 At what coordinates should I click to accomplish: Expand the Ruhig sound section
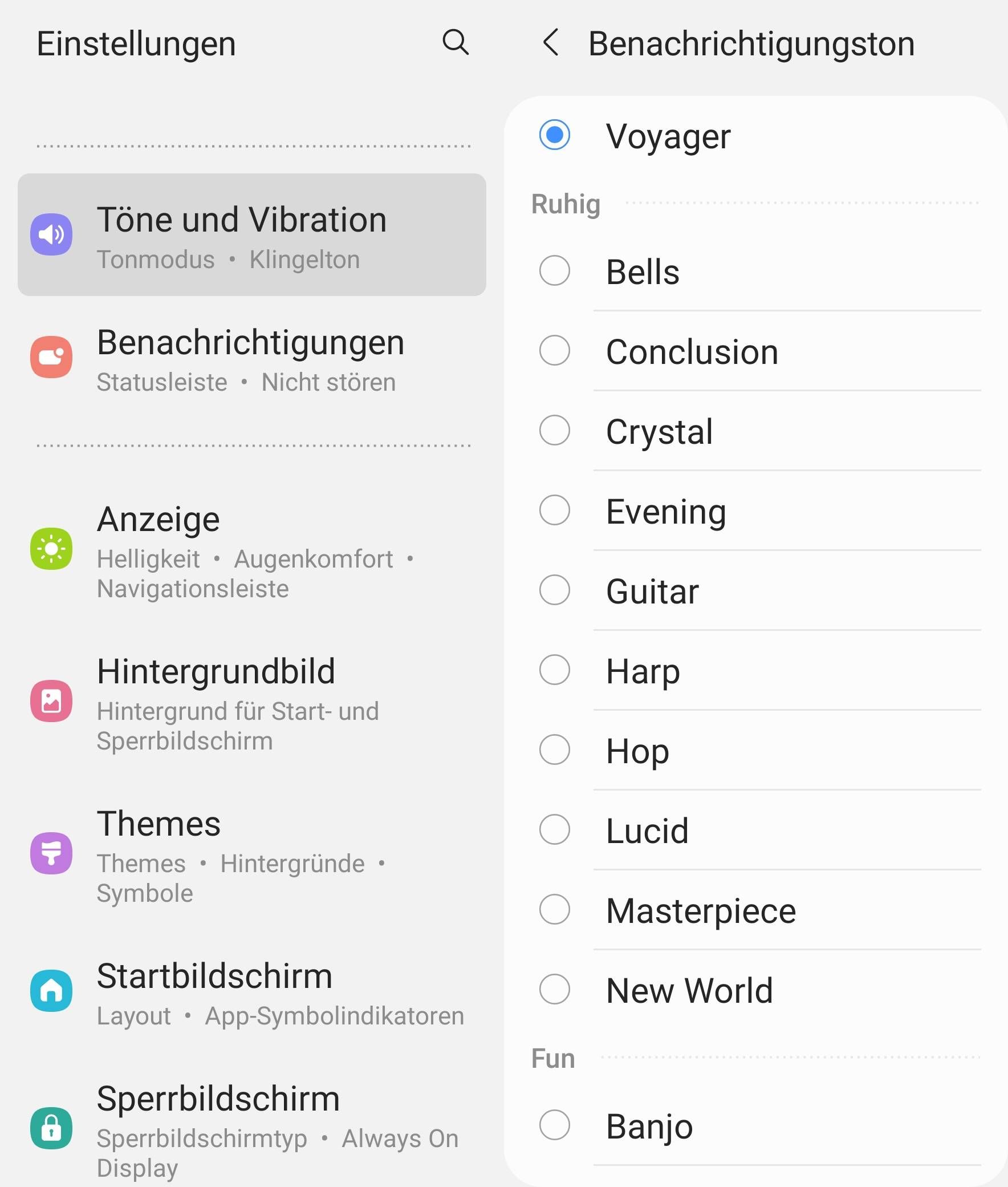[x=564, y=204]
